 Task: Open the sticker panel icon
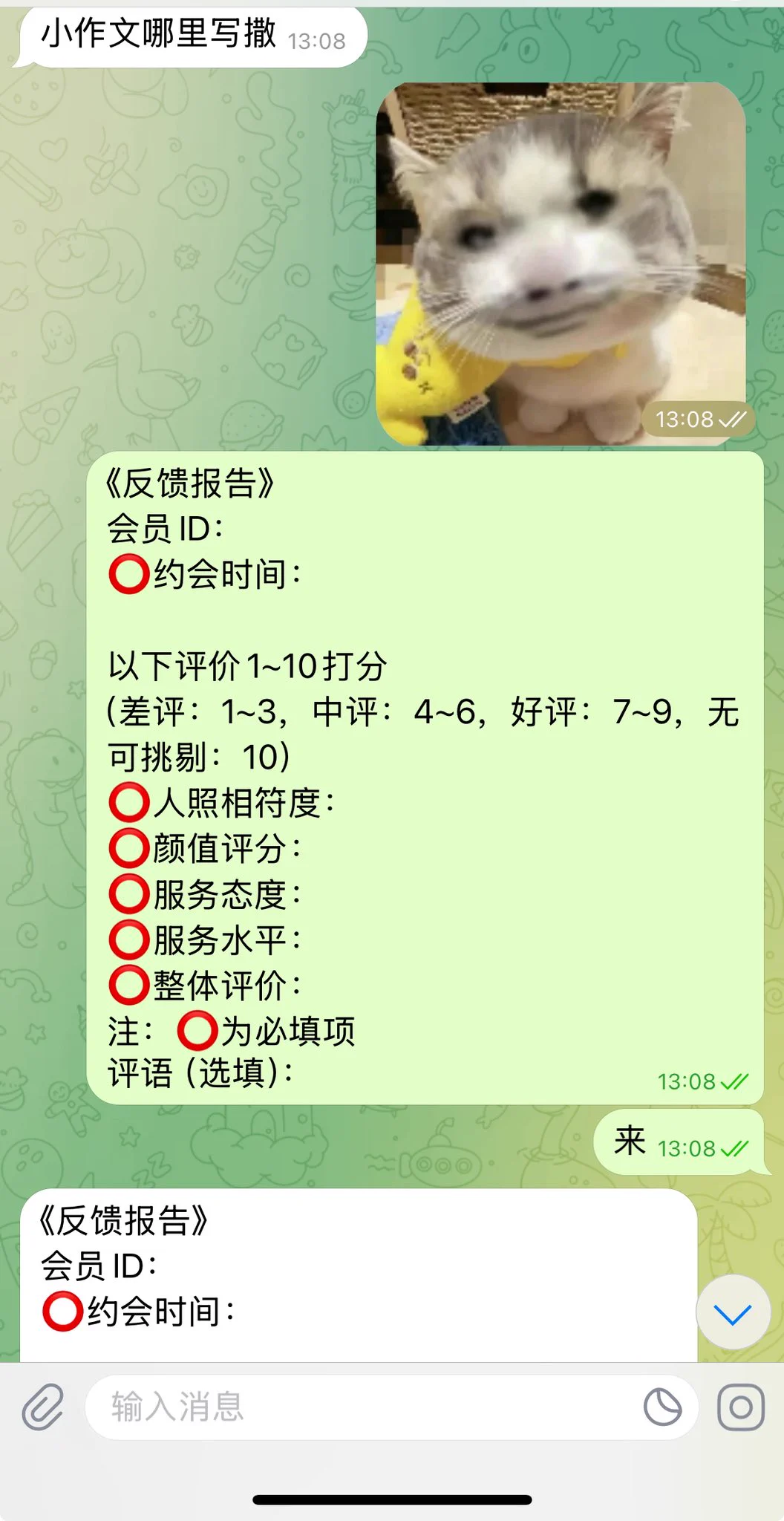coord(662,1407)
